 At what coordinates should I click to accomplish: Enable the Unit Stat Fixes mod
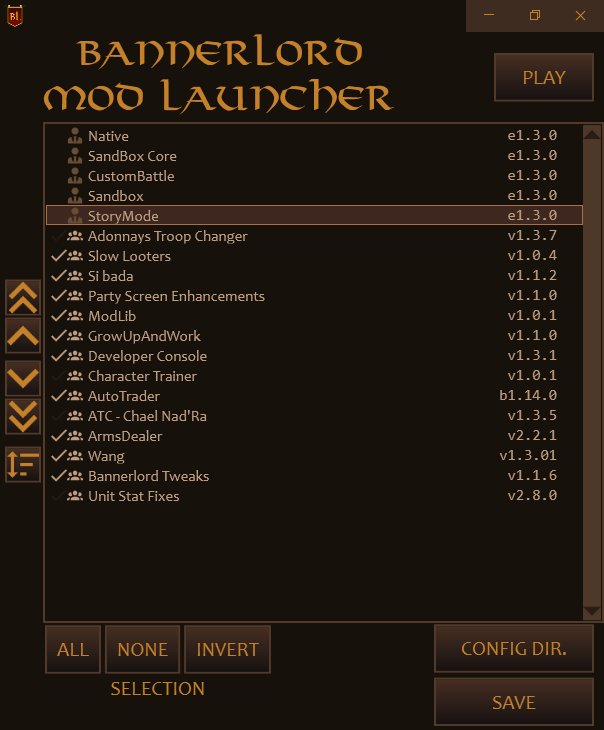[58, 496]
